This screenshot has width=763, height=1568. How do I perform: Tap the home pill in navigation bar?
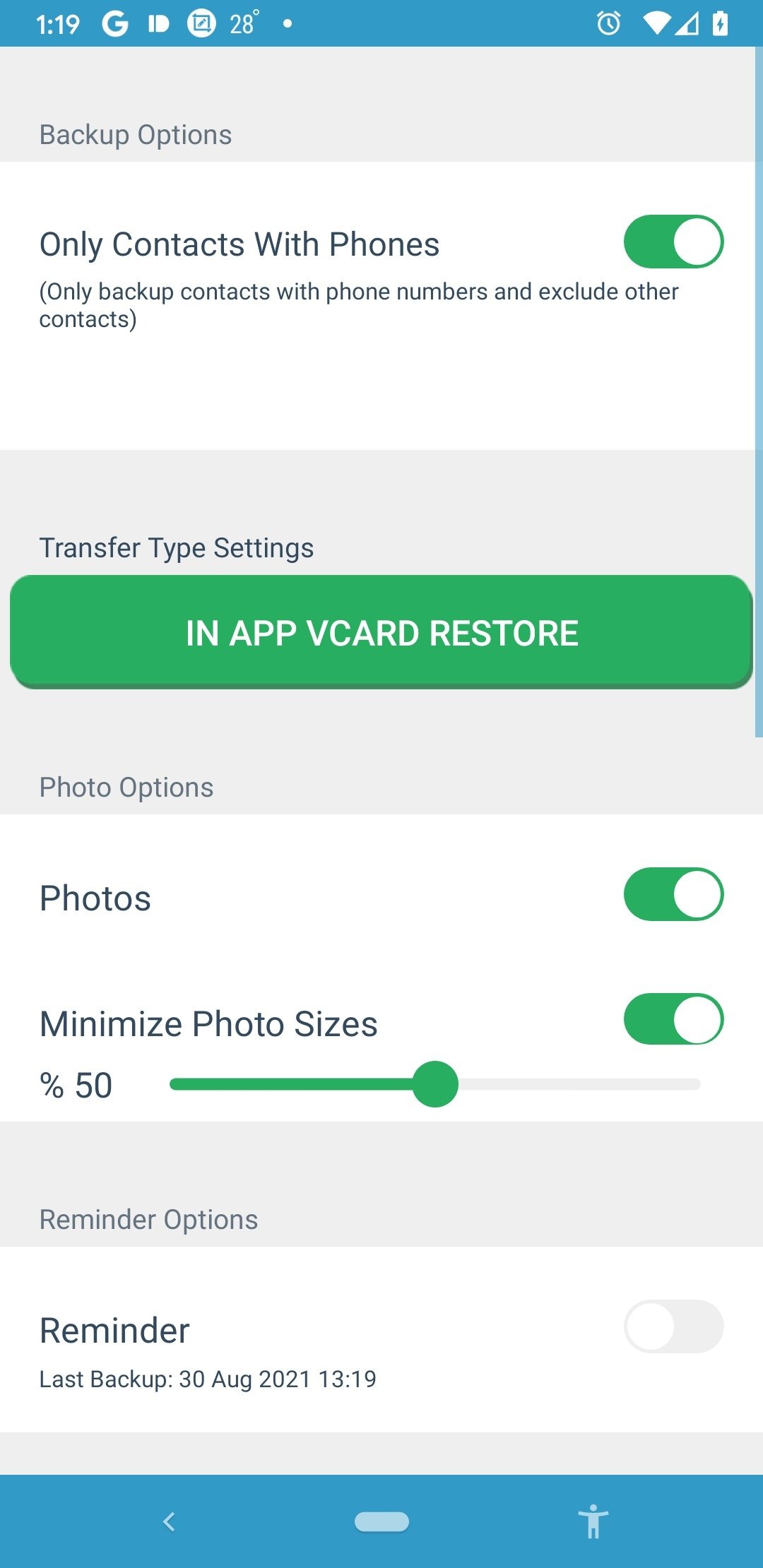click(x=381, y=1521)
